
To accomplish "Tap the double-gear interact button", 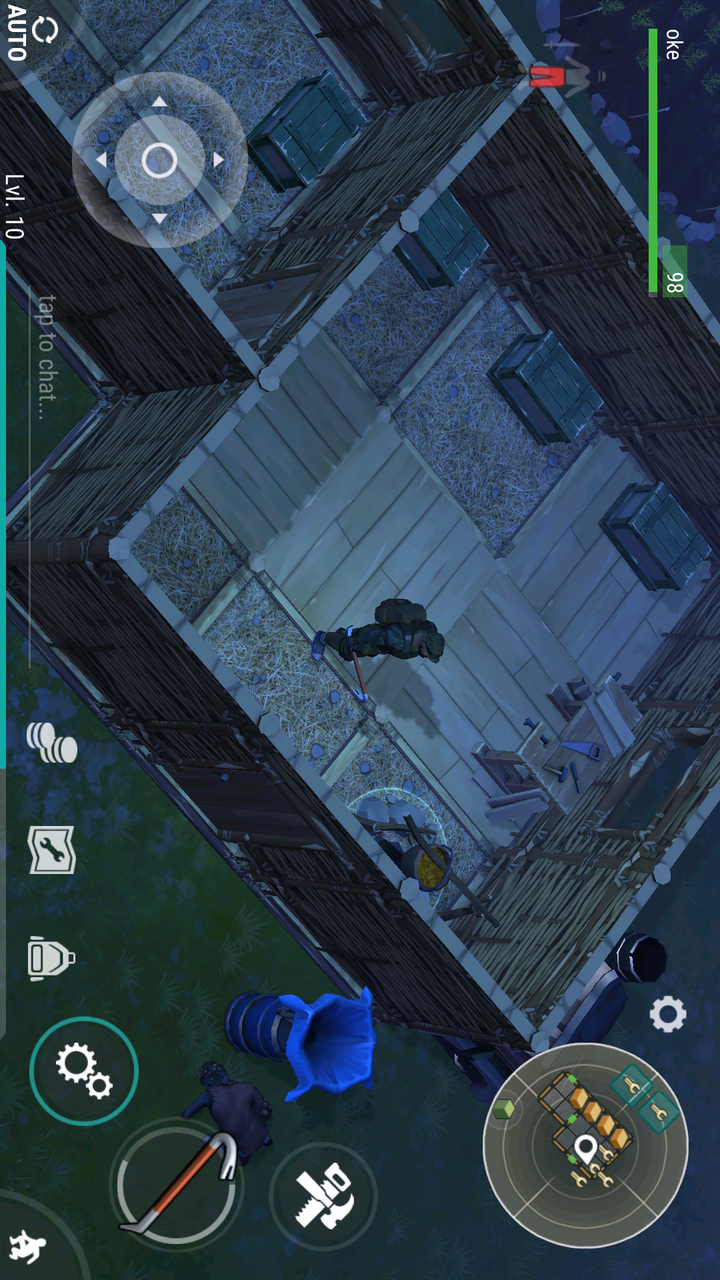I will (84, 1071).
